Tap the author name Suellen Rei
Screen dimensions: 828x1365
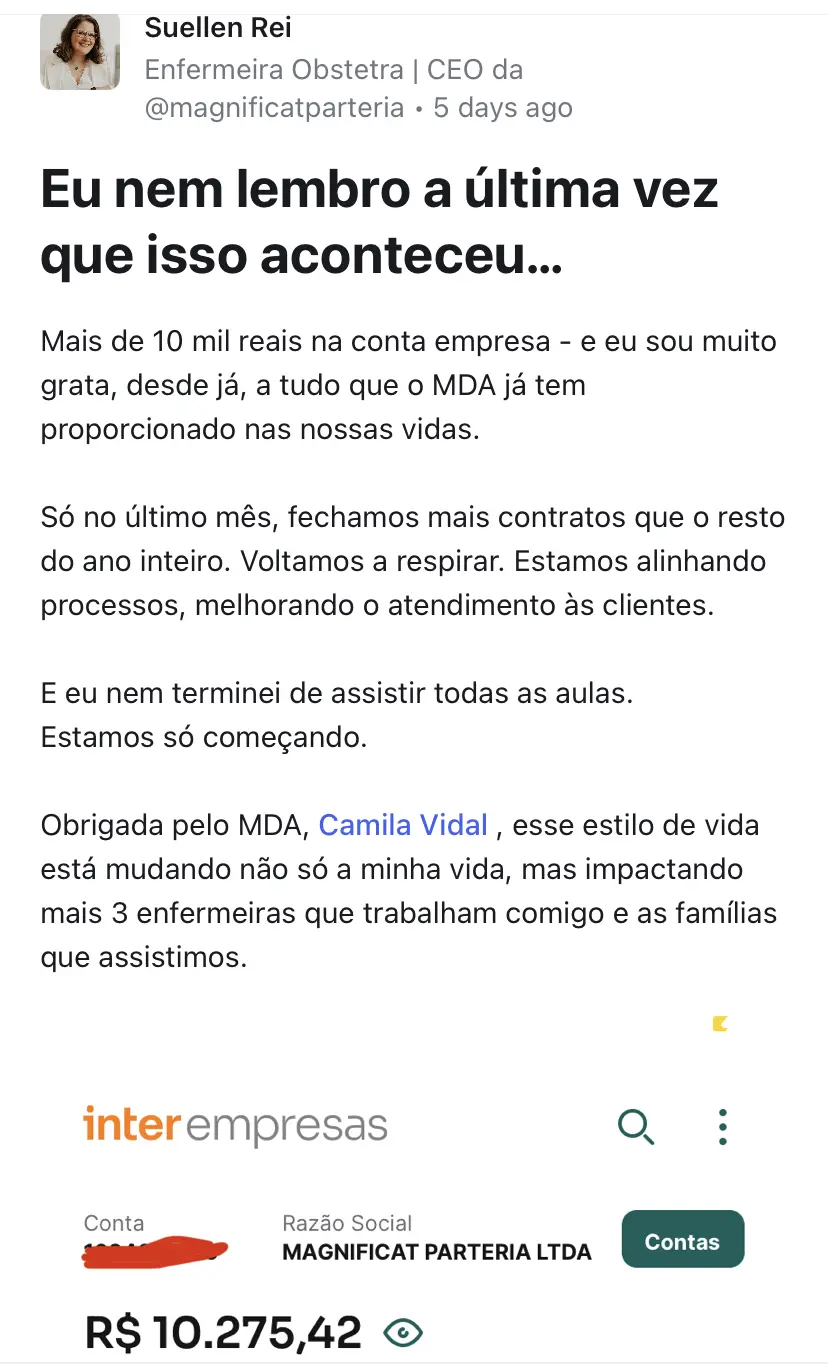(x=218, y=28)
